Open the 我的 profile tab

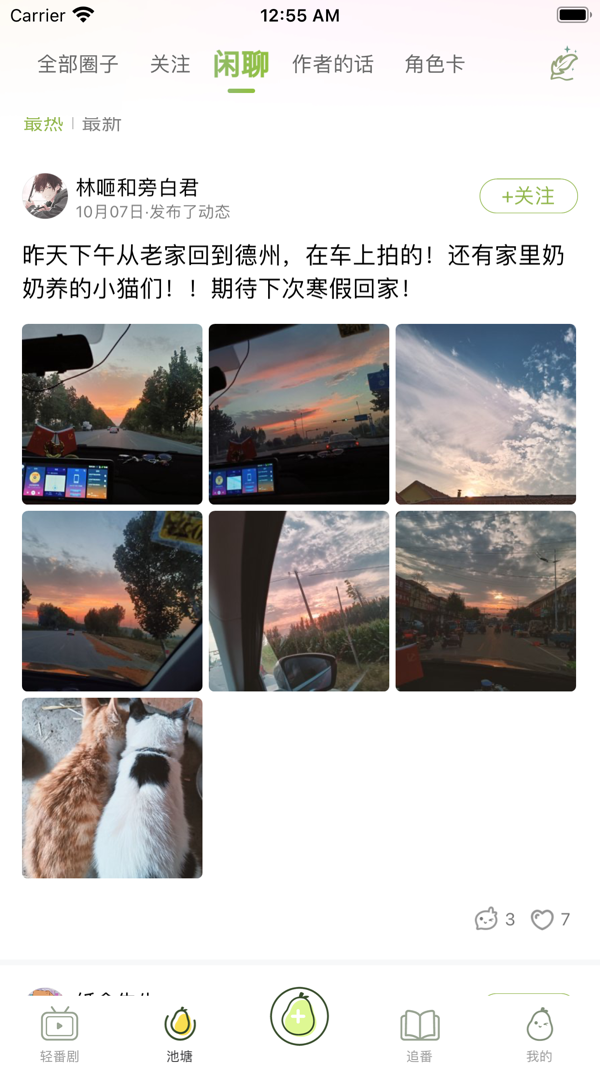tap(539, 1034)
